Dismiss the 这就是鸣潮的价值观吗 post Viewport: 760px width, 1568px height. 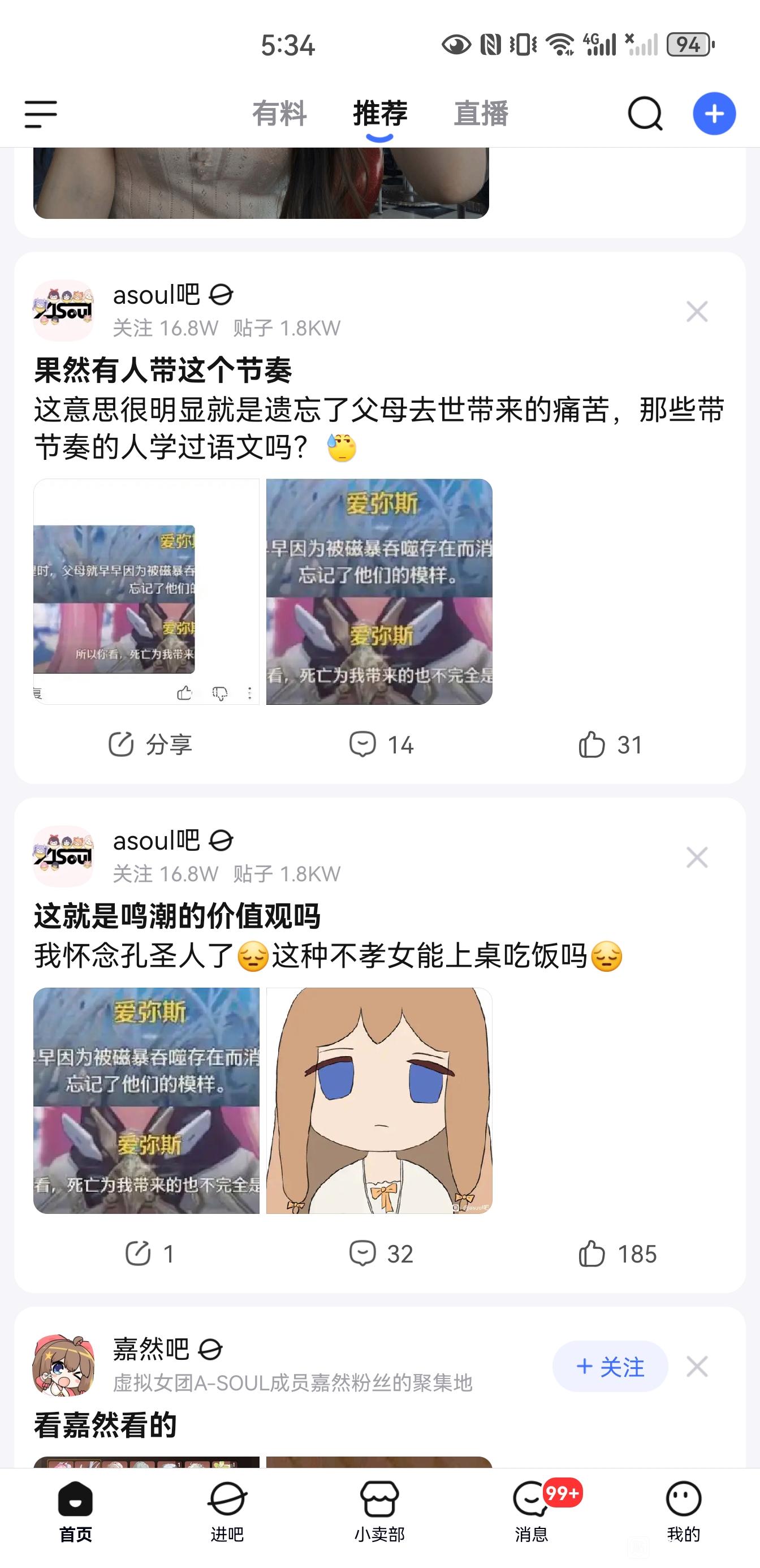pos(697,858)
